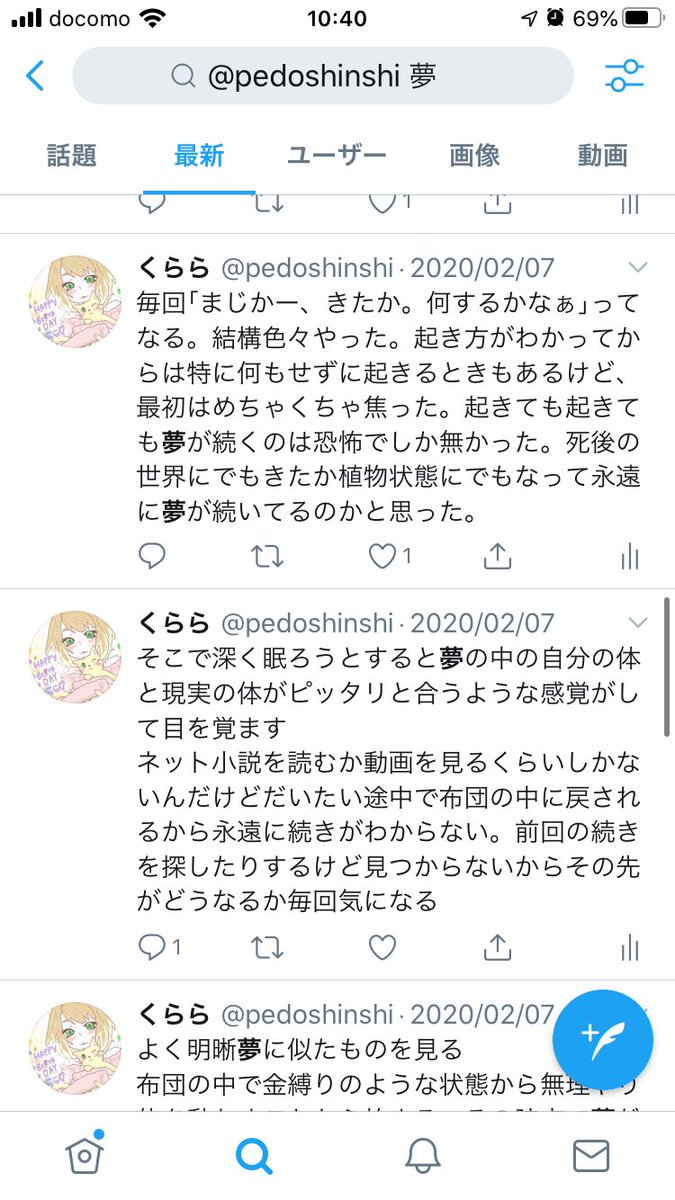Switch to the 話題 tab
The width and height of the screenshot is (675, 1200).
72,156
